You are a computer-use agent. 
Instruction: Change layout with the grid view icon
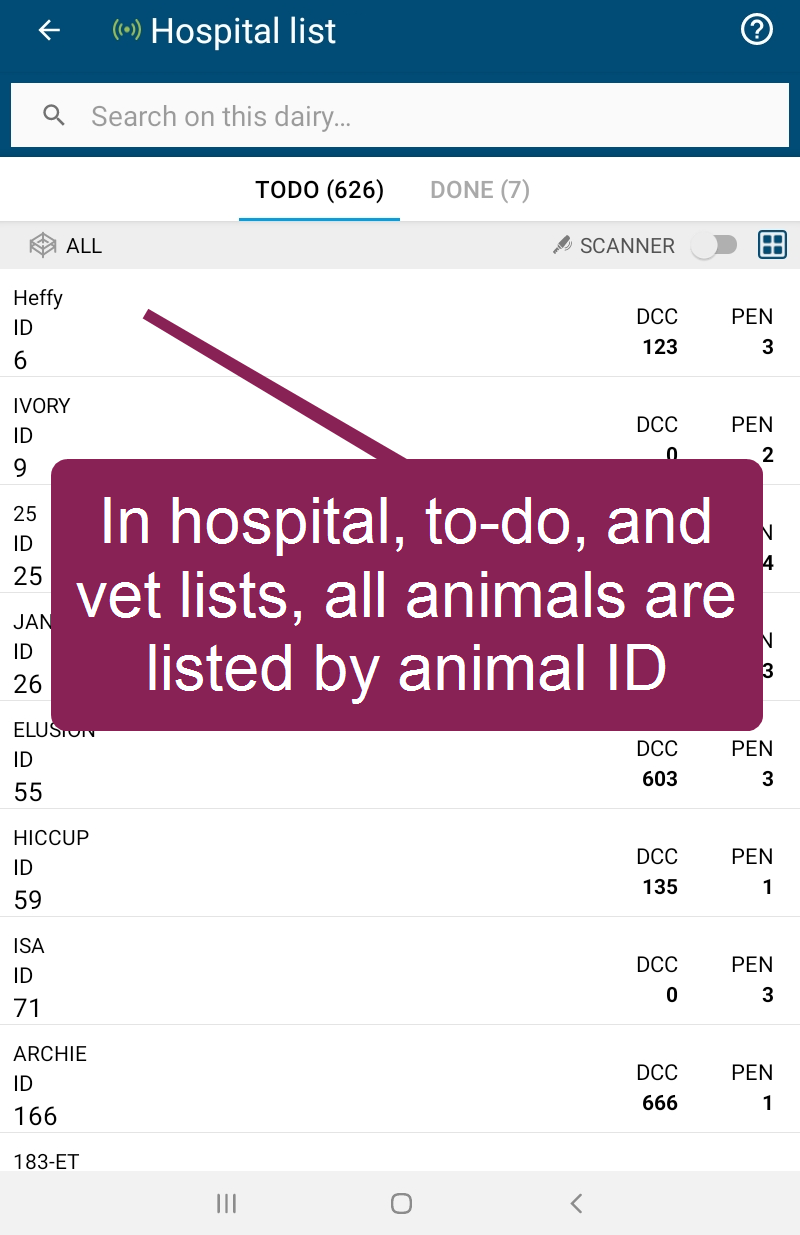point(772,245)
